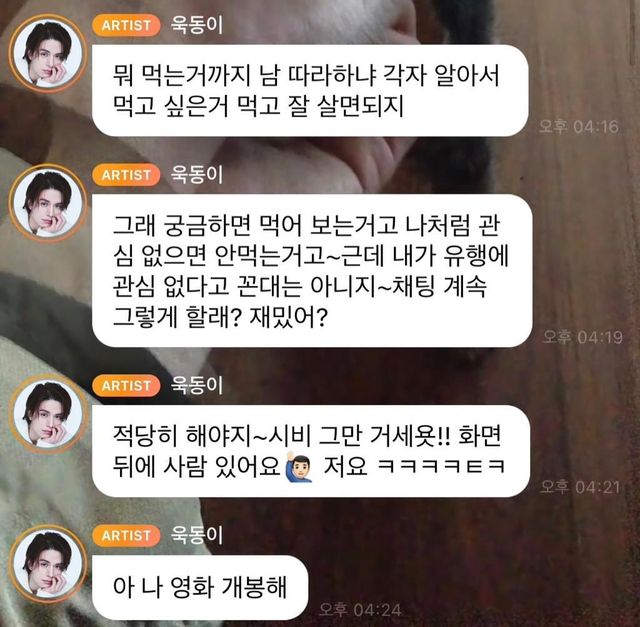View the artist profile photo by the '적당히 해야지' message

coord(46,415)
